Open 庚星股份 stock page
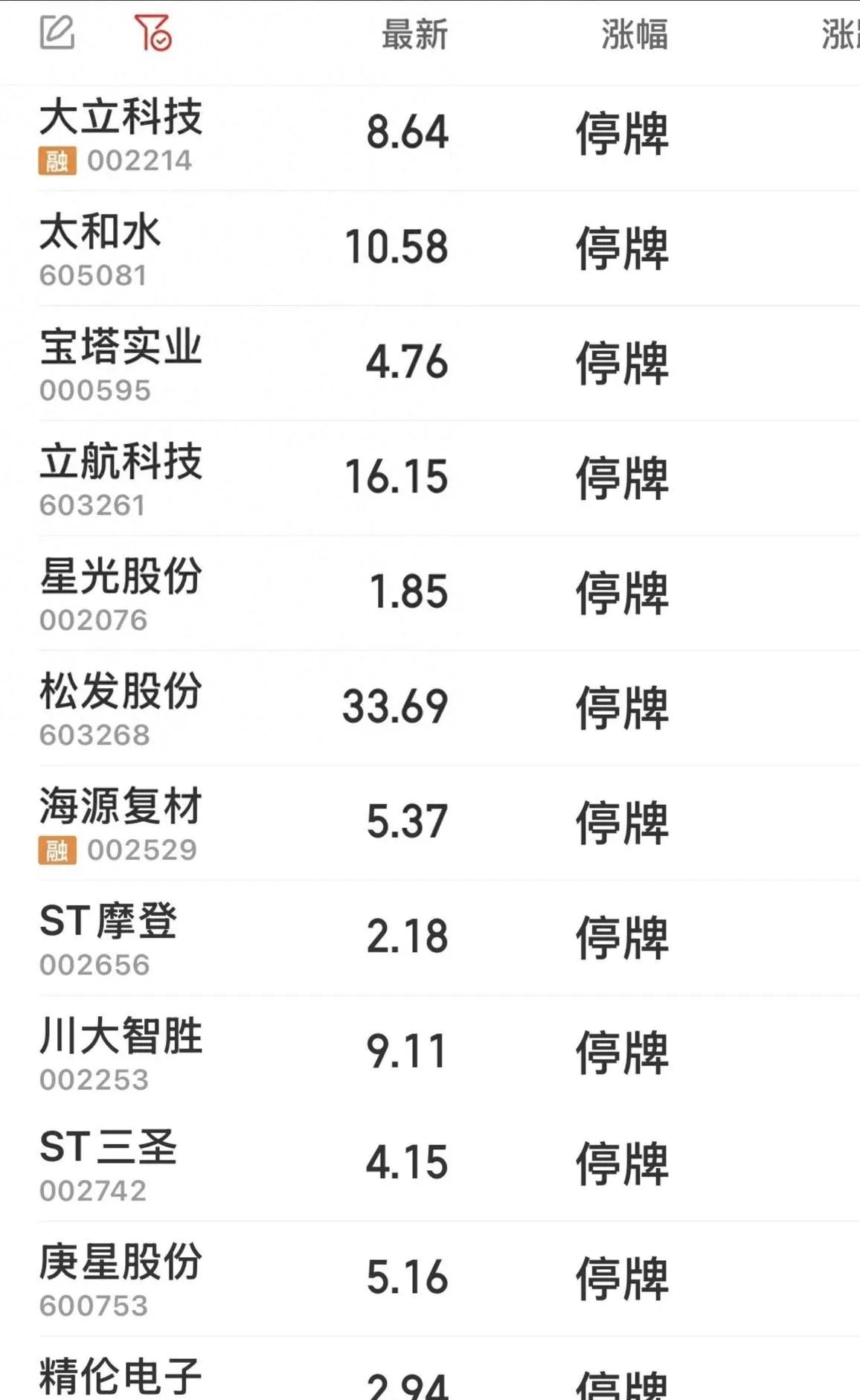Image resolution: width=860 pixels, height=1400 pixels. (123, 1271)
